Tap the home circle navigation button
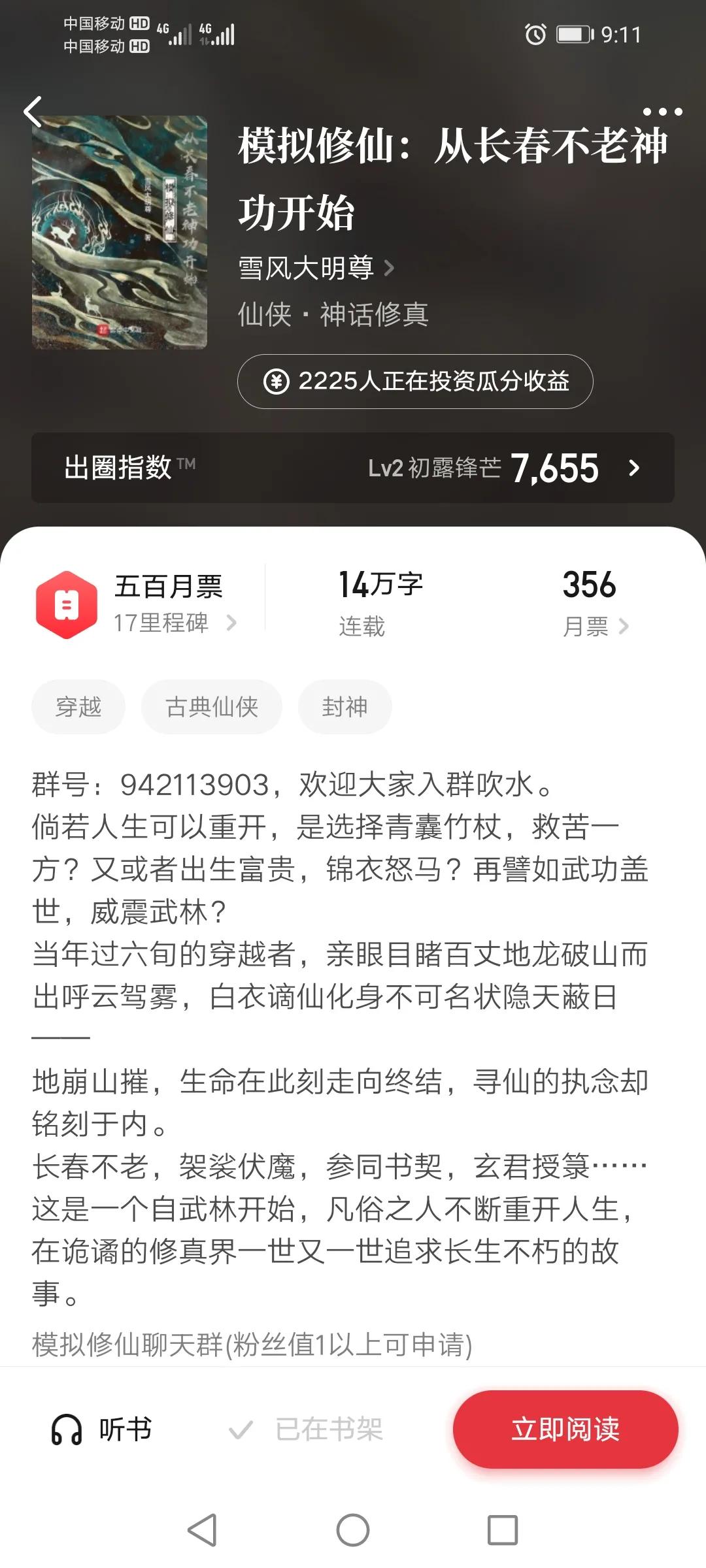Viewport: 706px width, 1568px height. 353,1529
